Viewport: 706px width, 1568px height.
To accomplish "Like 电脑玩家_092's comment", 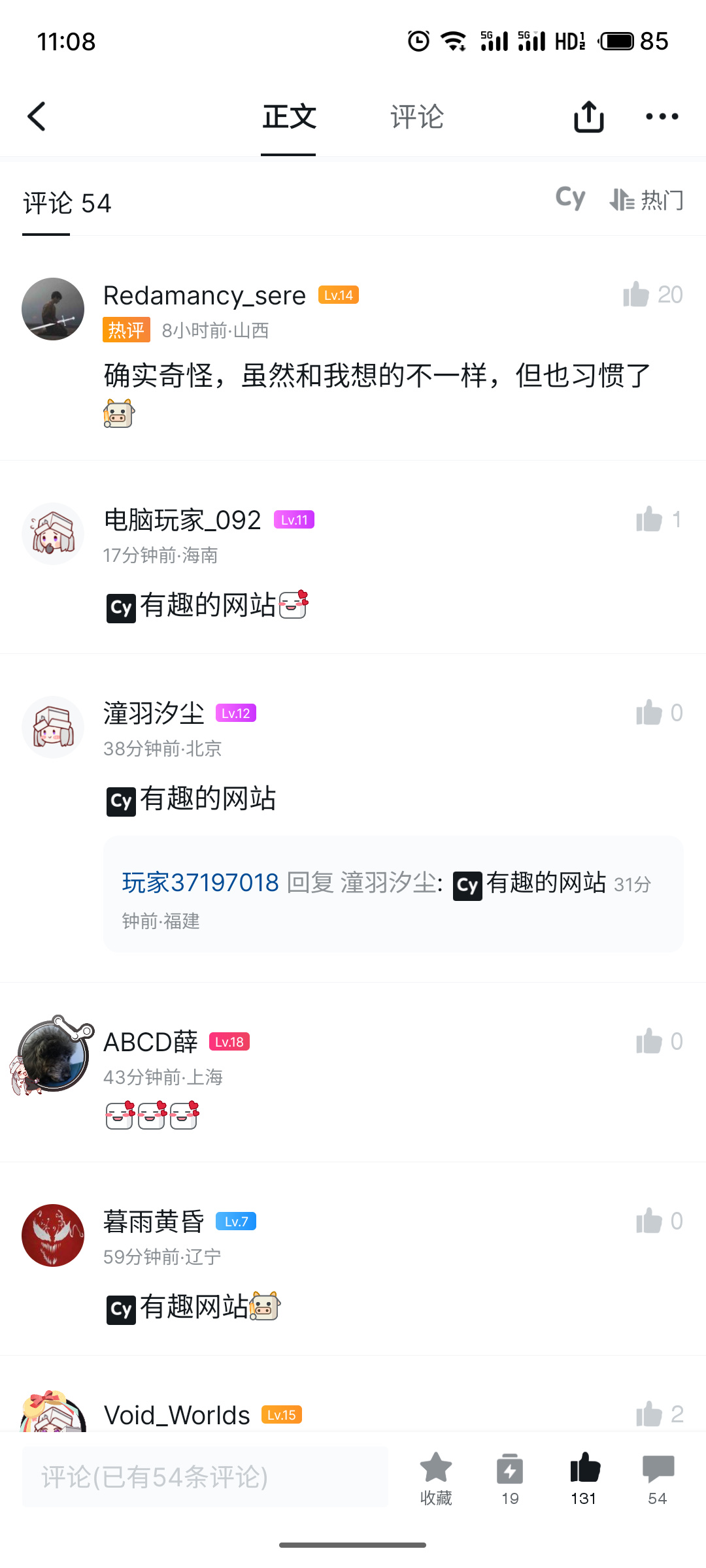I will (x=649, y=520).
